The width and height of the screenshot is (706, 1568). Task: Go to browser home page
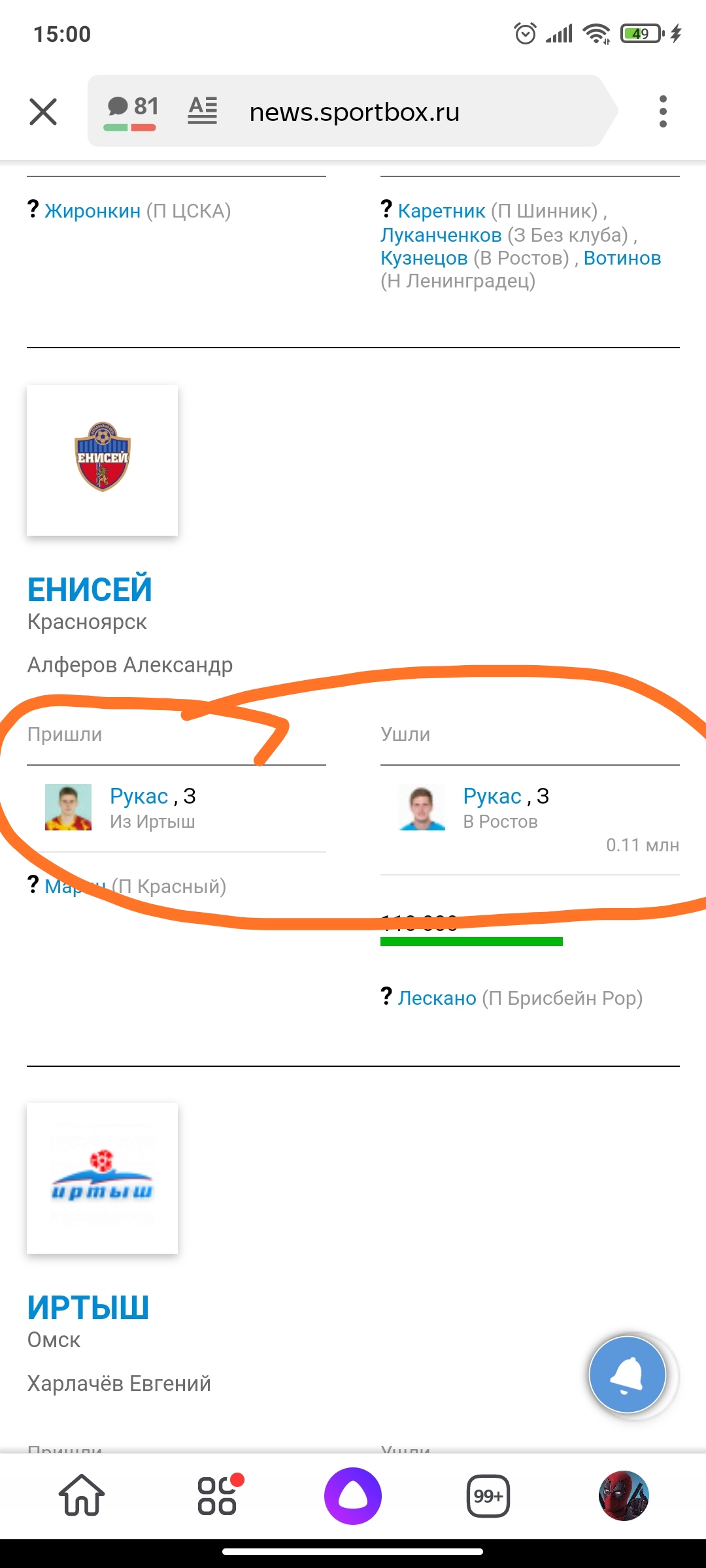coord(82,1495)
